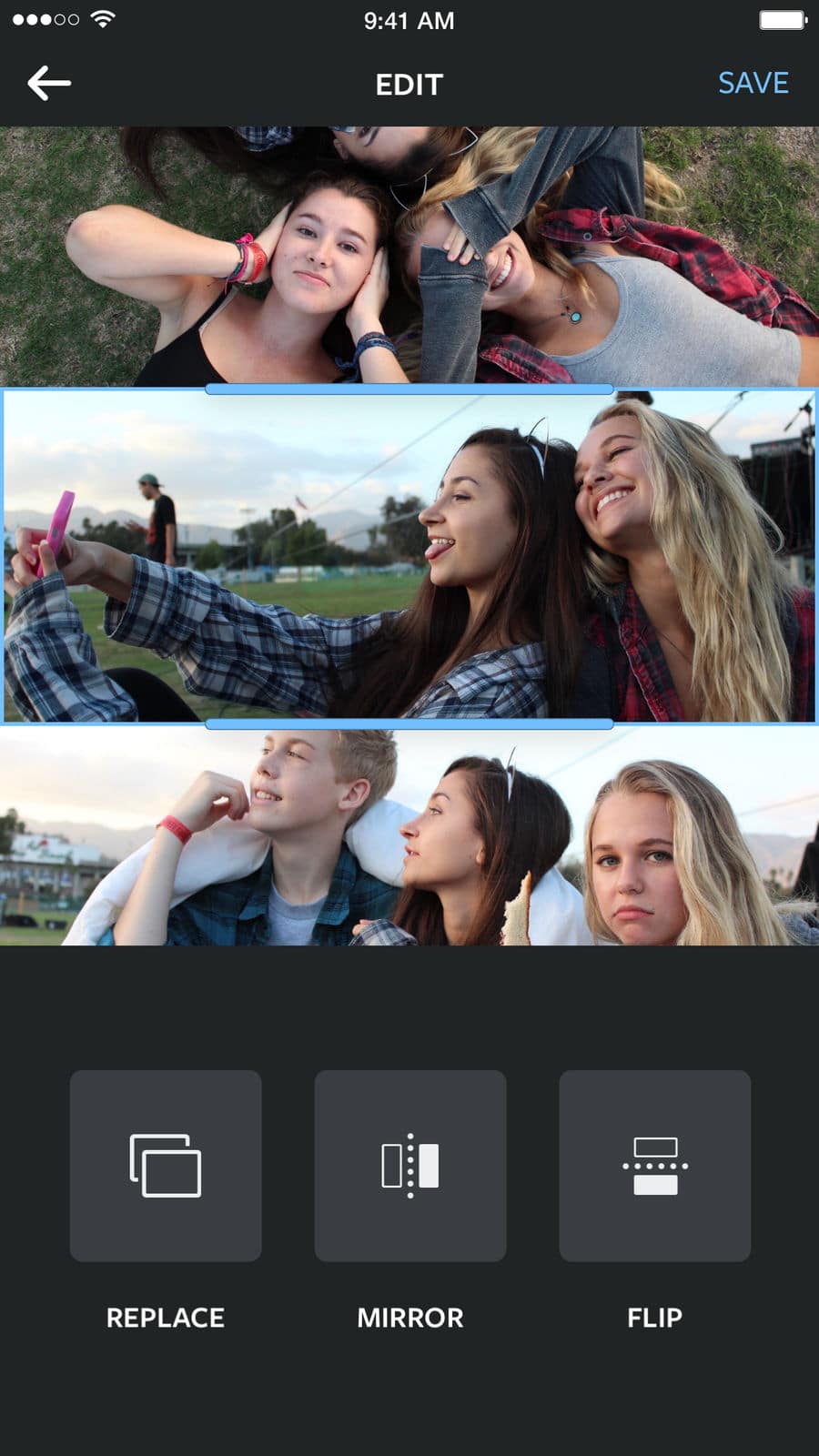The image size is (819, 1456).
Task: Save the edited collage
Action: pos(753,83)
